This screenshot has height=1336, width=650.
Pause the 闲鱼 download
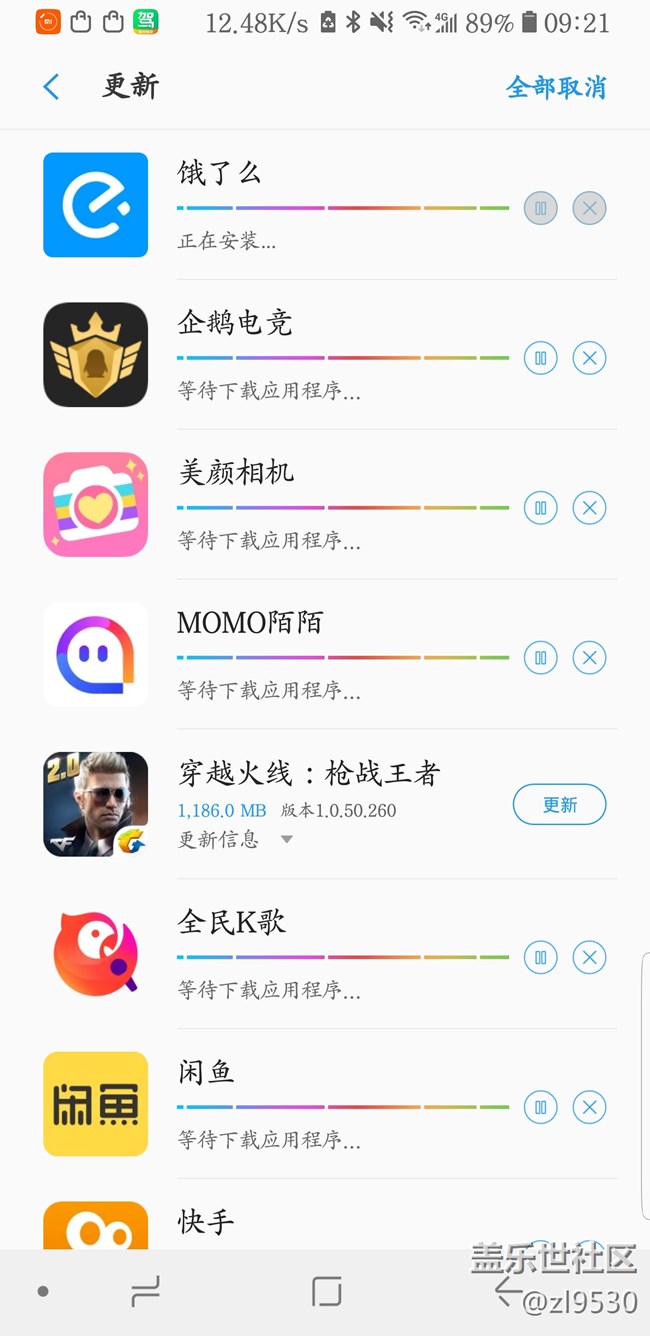[x=541, y=1108]
